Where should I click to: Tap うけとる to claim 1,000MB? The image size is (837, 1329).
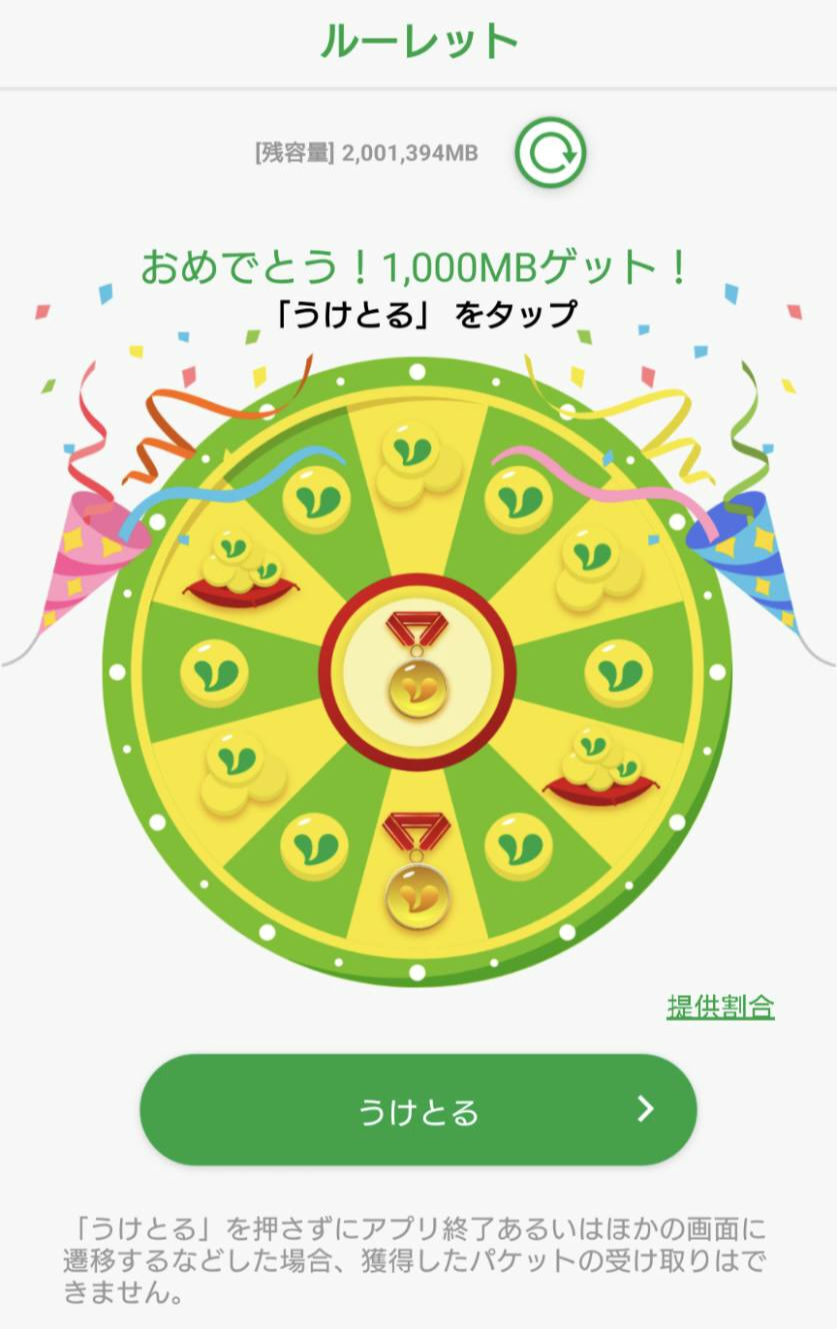[418, 1110]
